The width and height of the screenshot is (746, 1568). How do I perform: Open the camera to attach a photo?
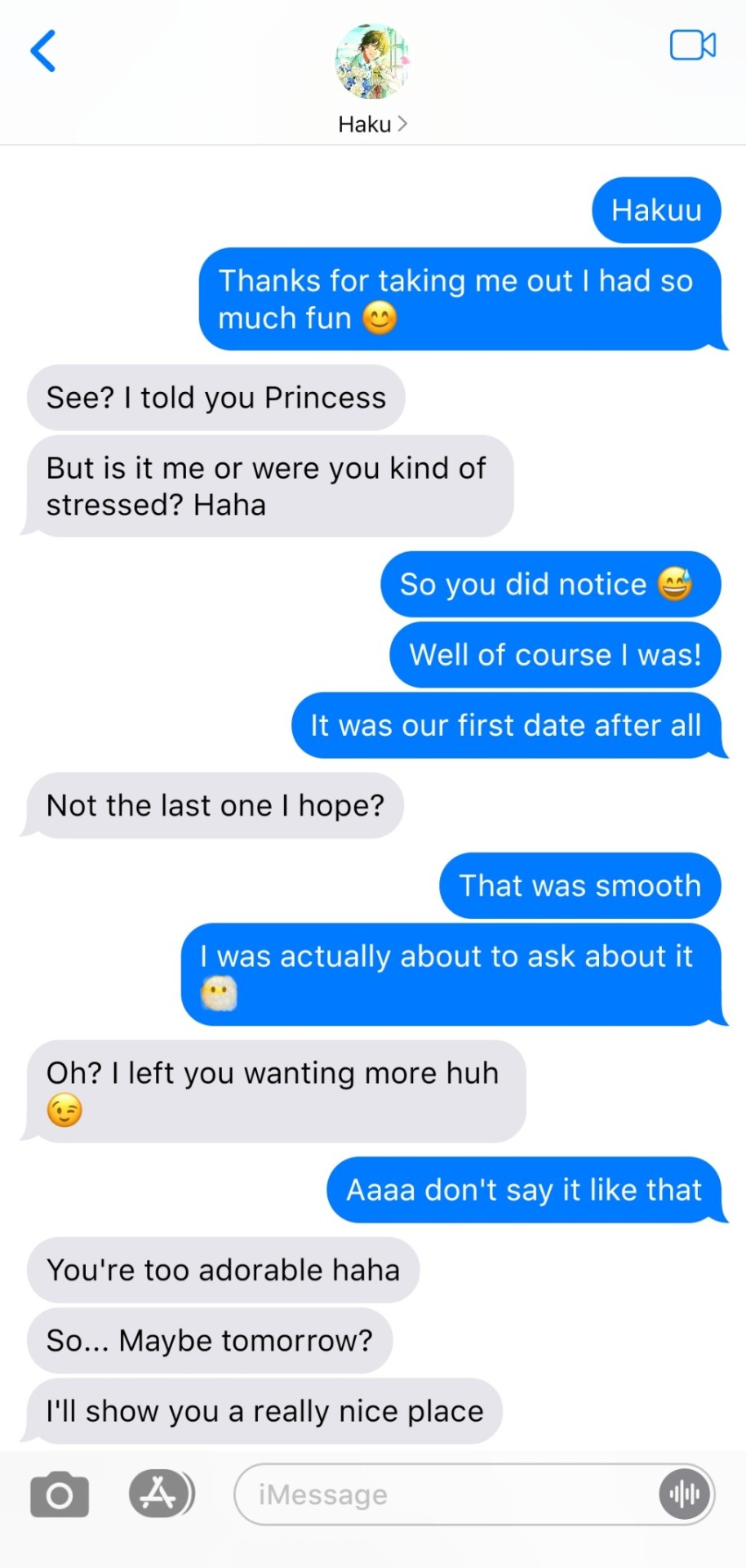pos(59,1494)
